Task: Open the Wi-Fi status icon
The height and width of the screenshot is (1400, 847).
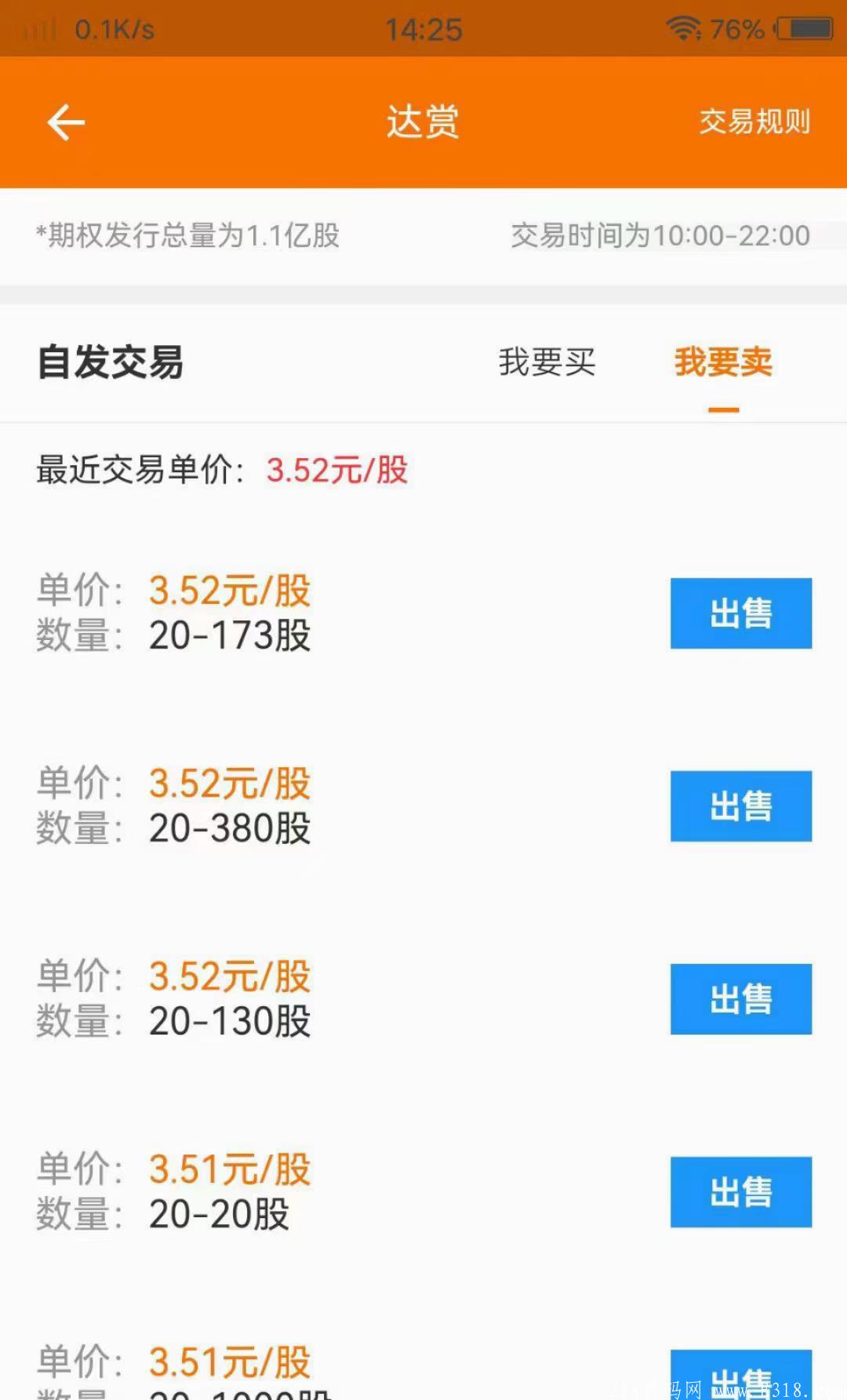Action: [684, 27]
